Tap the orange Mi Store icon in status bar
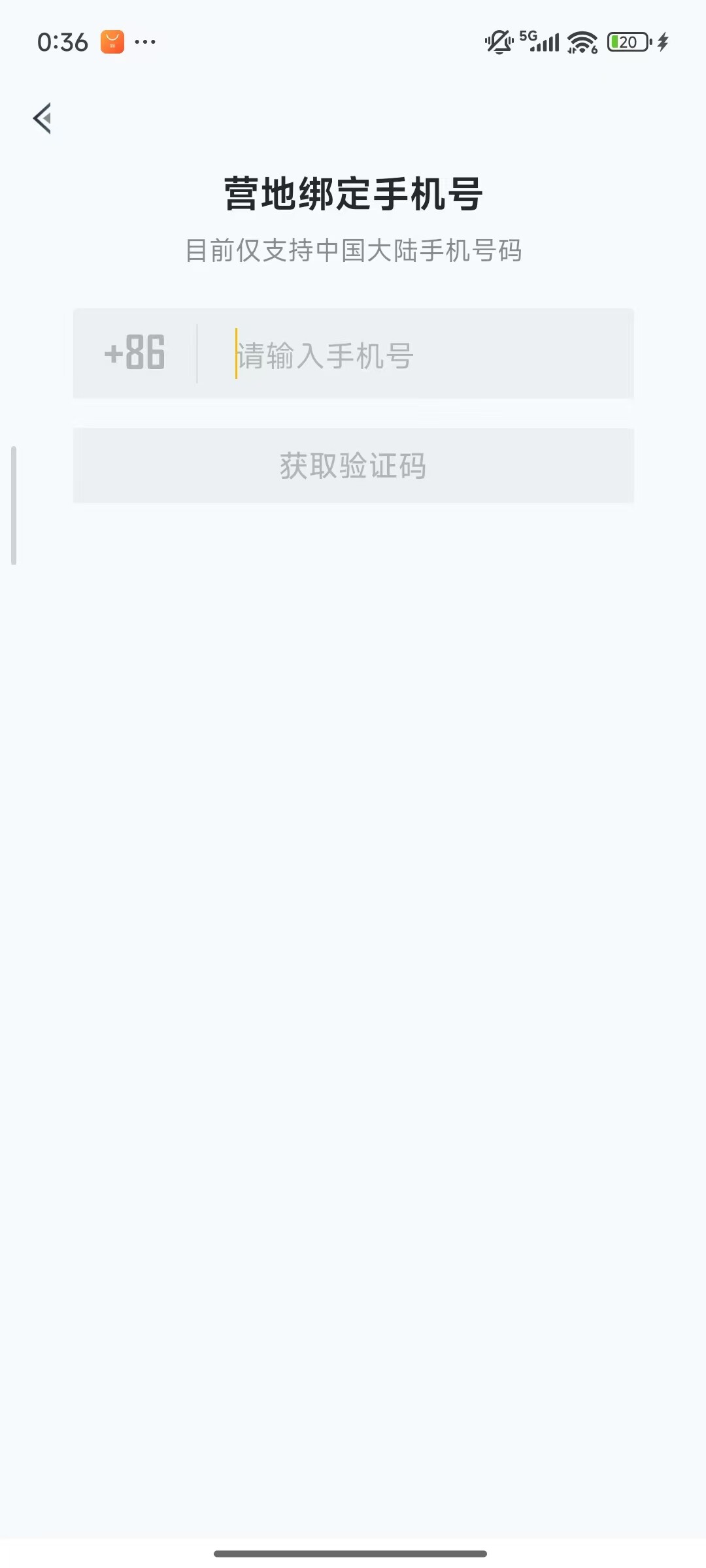Image resolution: width=706 pixels, height=1568 pixels. click(112, 42)
